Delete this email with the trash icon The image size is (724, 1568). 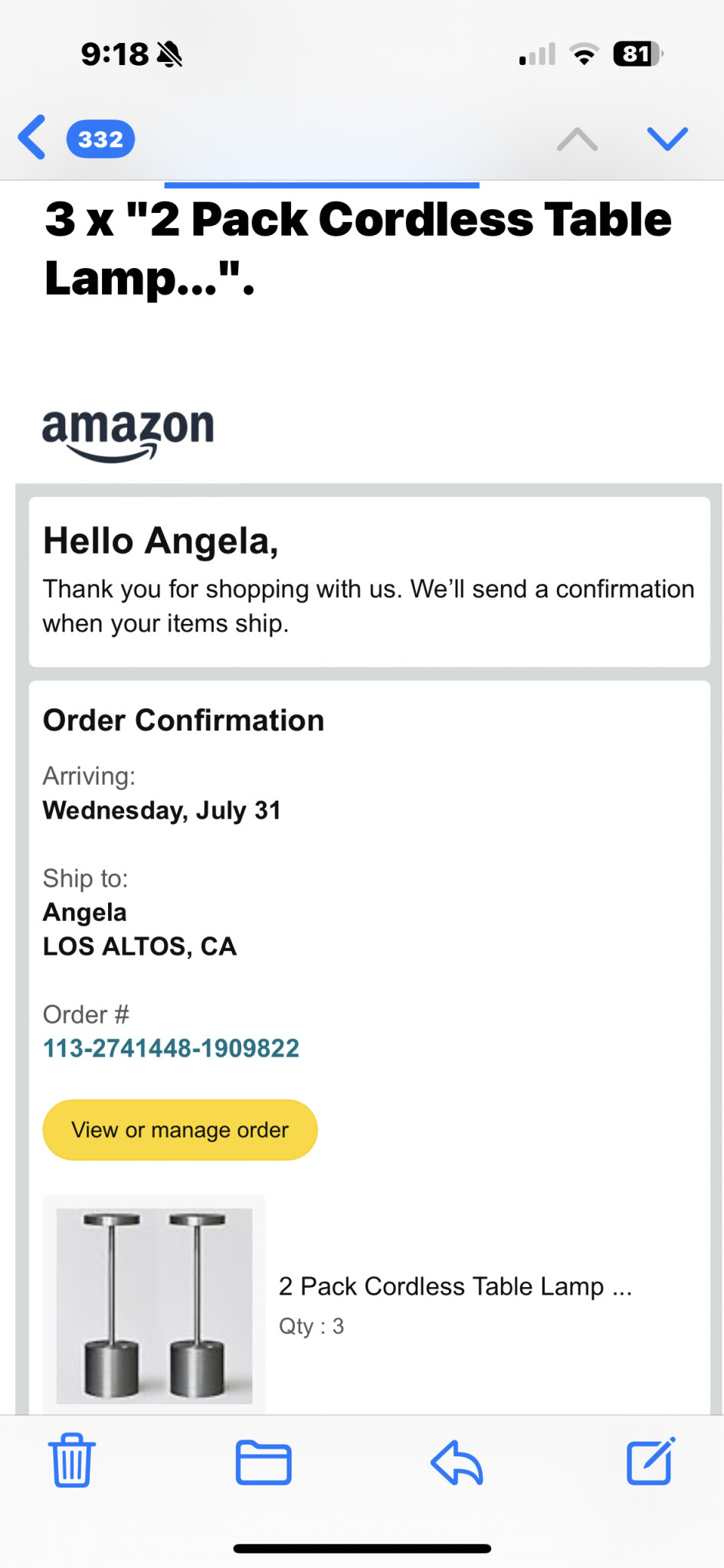(72, 1461)
